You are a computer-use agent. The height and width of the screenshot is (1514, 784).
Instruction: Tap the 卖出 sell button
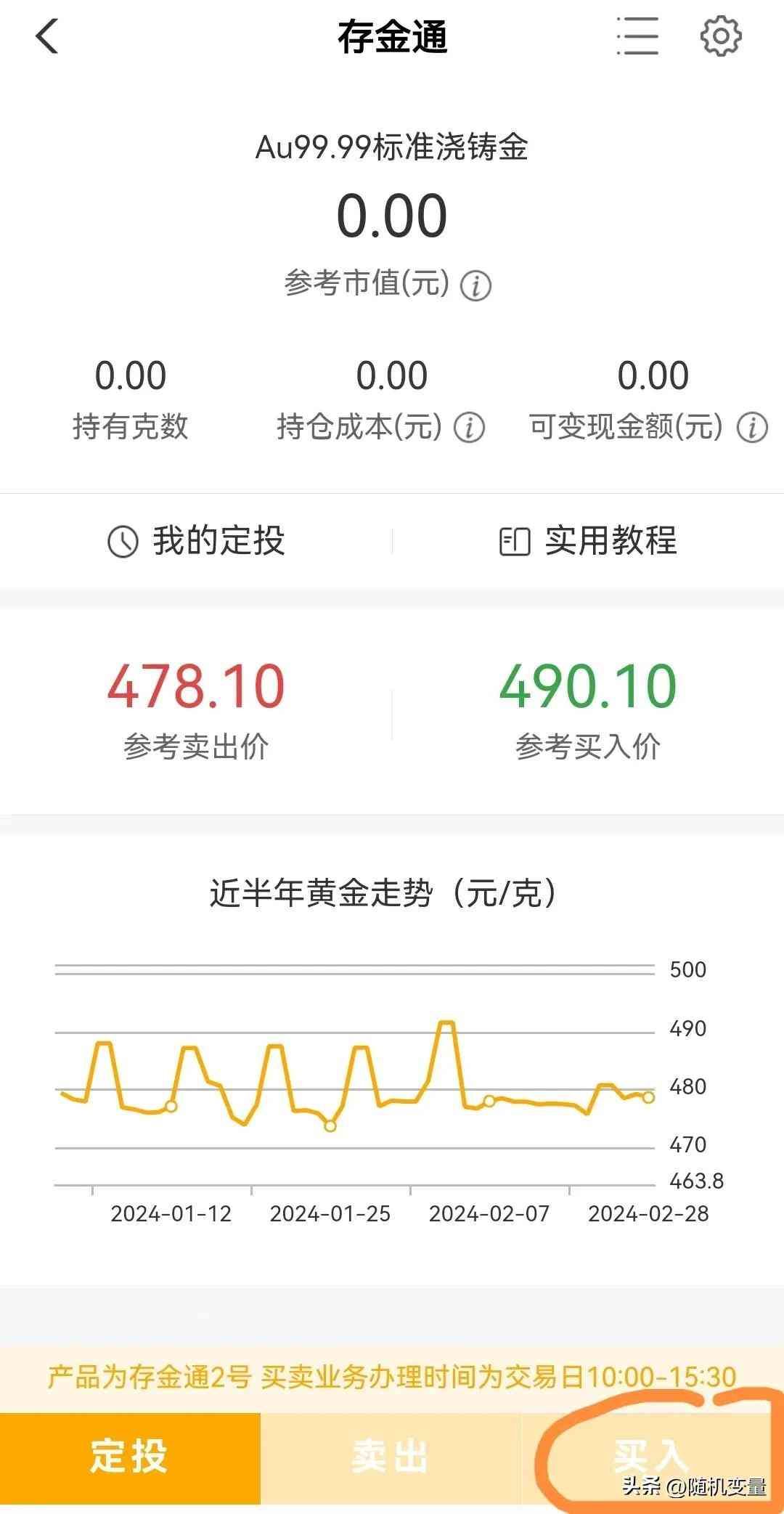[x=392, y=1454]
